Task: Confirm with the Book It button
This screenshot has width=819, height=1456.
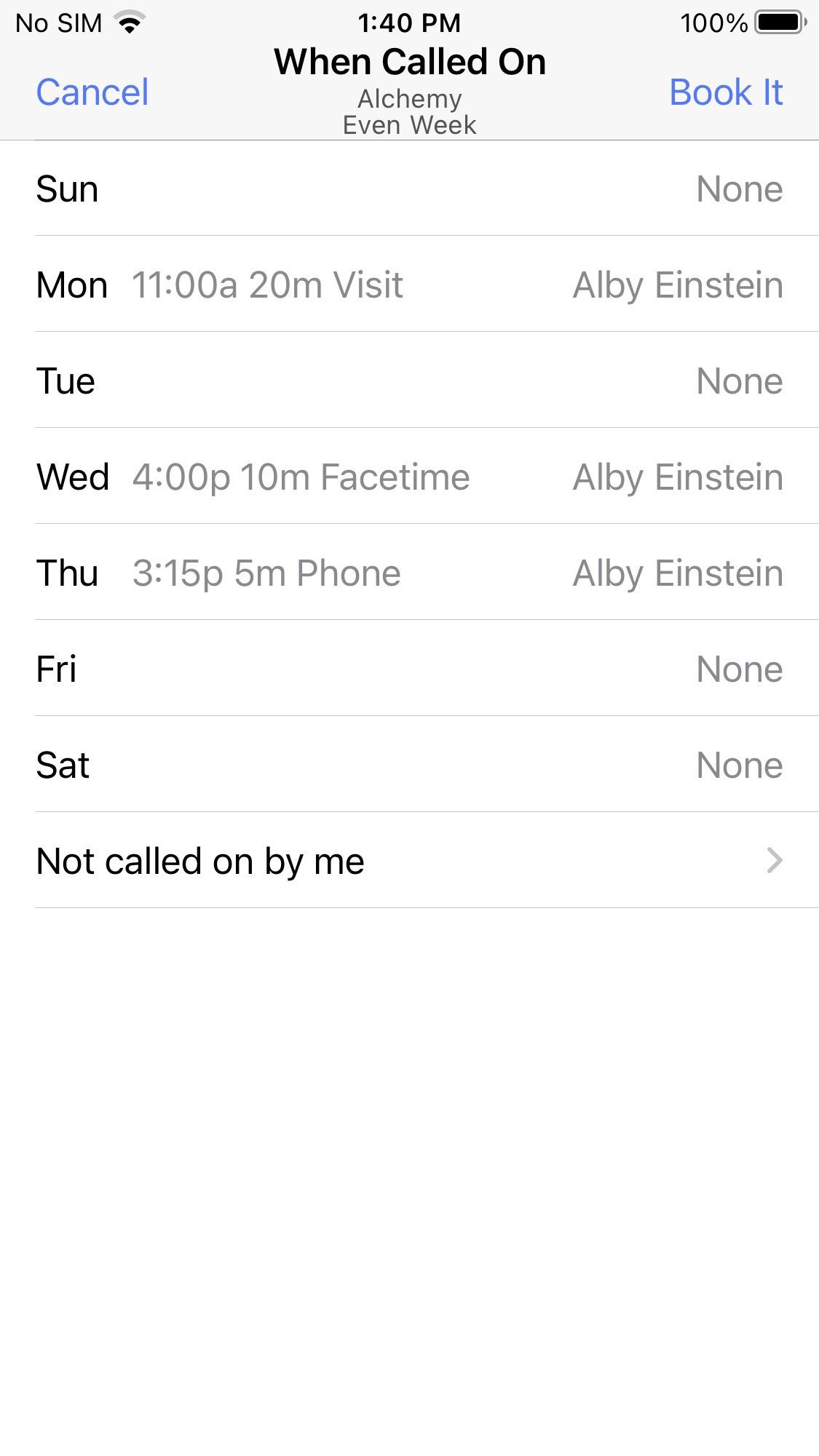Action: pos(725,92)
